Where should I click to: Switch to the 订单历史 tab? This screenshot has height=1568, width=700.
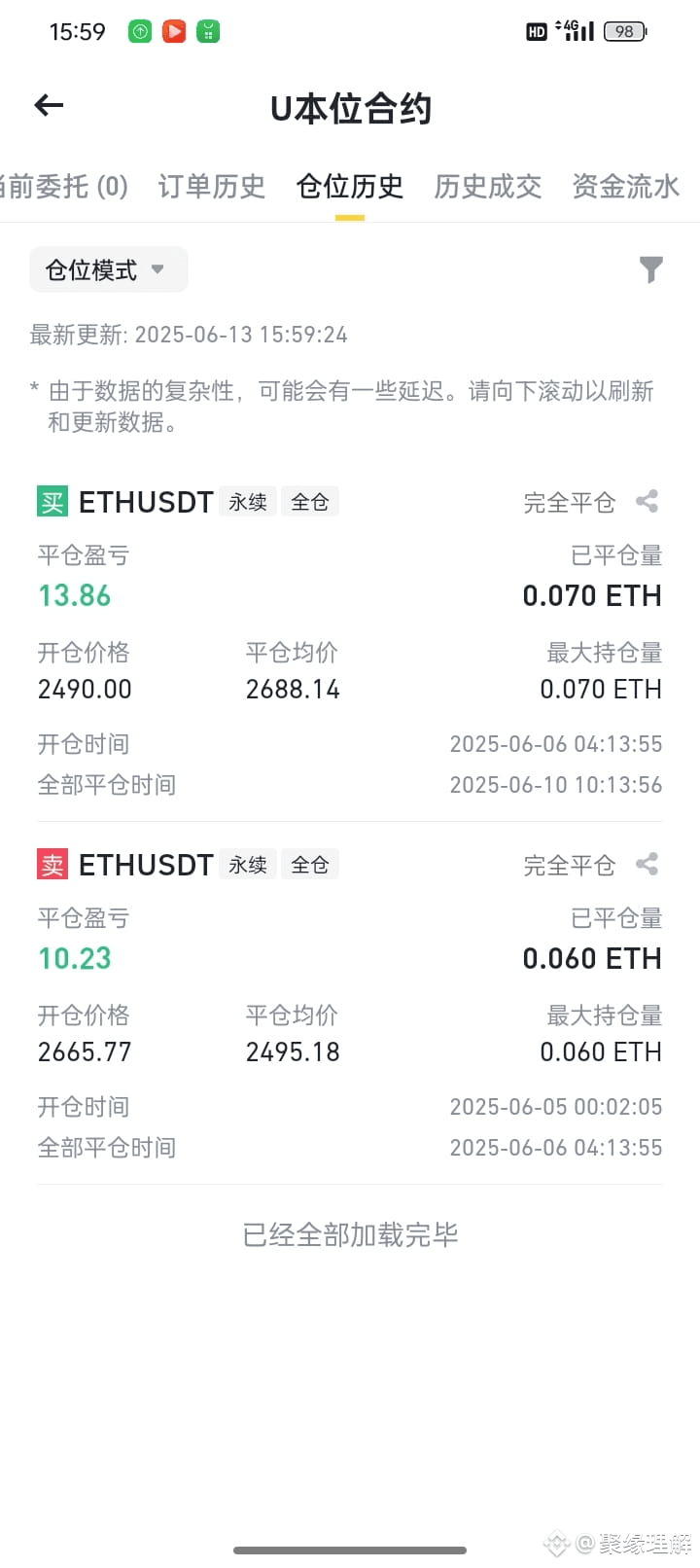pos(212,186)
